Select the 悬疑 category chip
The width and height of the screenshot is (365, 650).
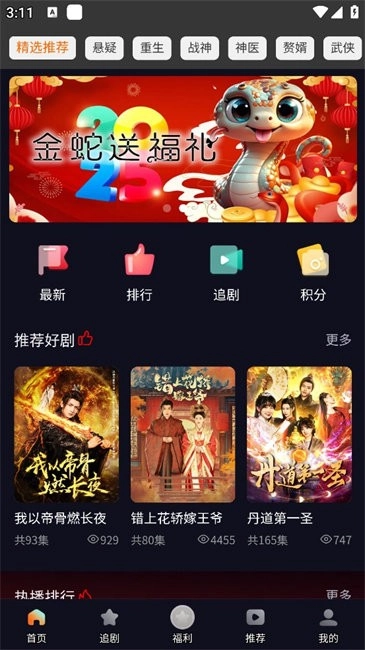(105, 48)
